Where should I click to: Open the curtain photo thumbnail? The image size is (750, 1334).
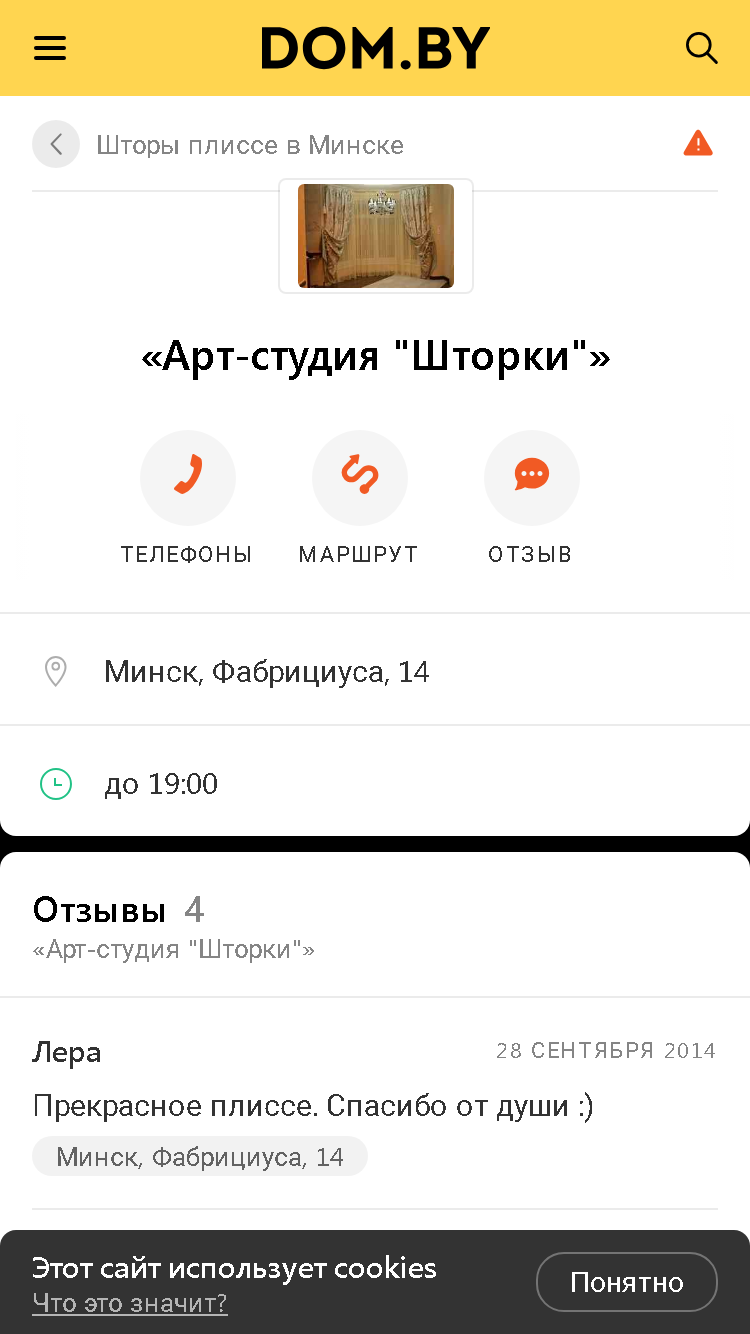pos(376,236)
